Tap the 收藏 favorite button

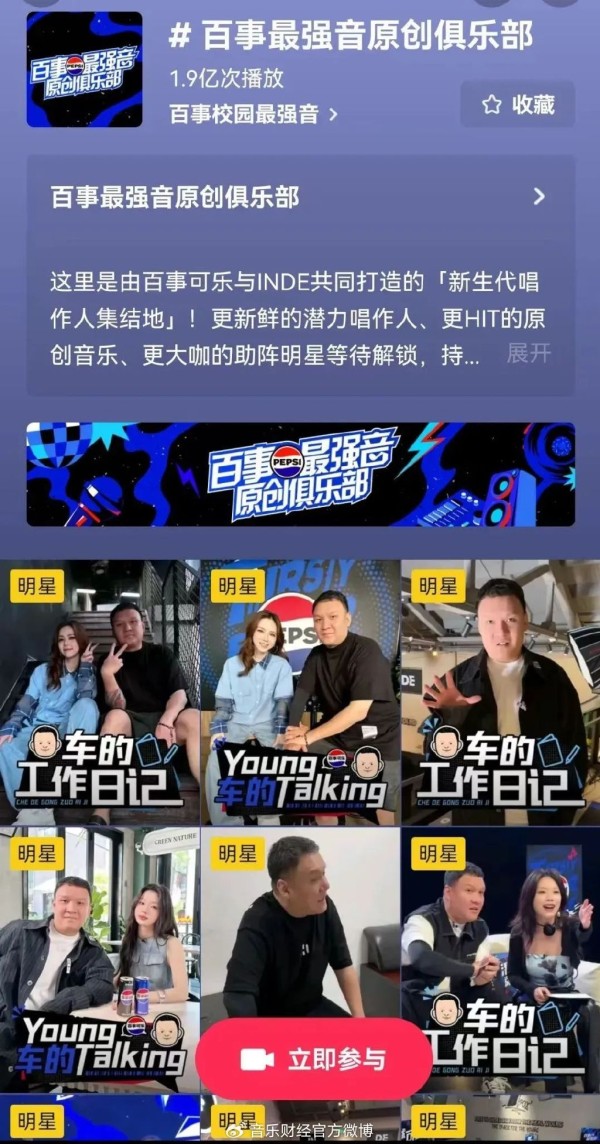click(x=517, y=105)
